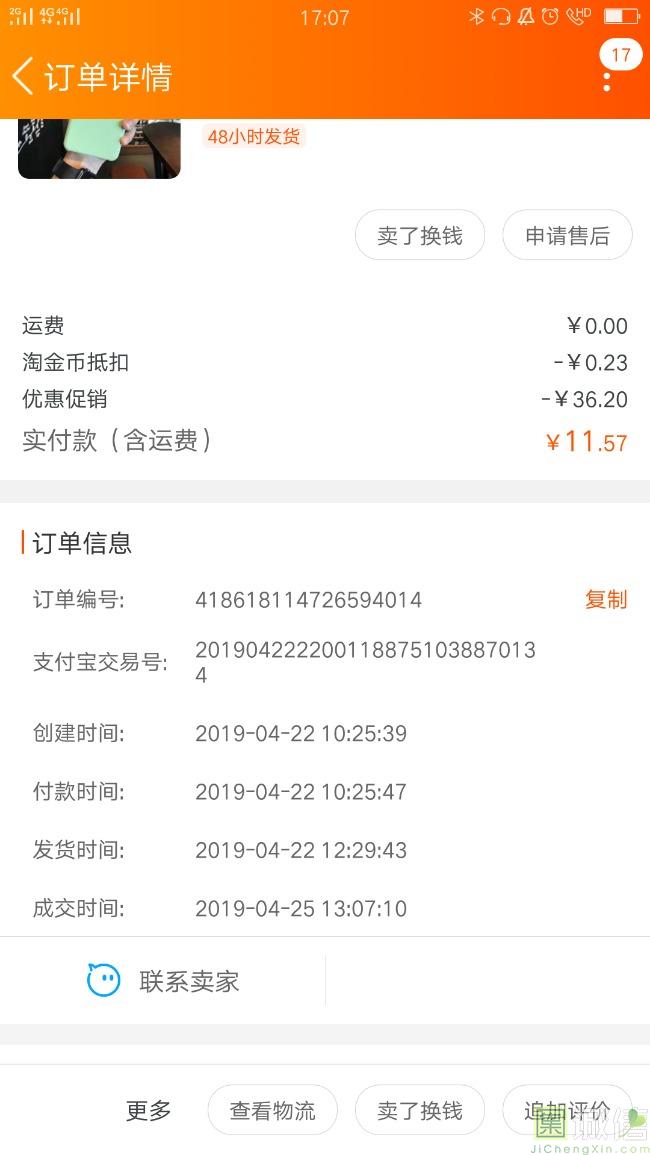
Task: Open 更多 options in bottom bar
Action: (148, 1110)
